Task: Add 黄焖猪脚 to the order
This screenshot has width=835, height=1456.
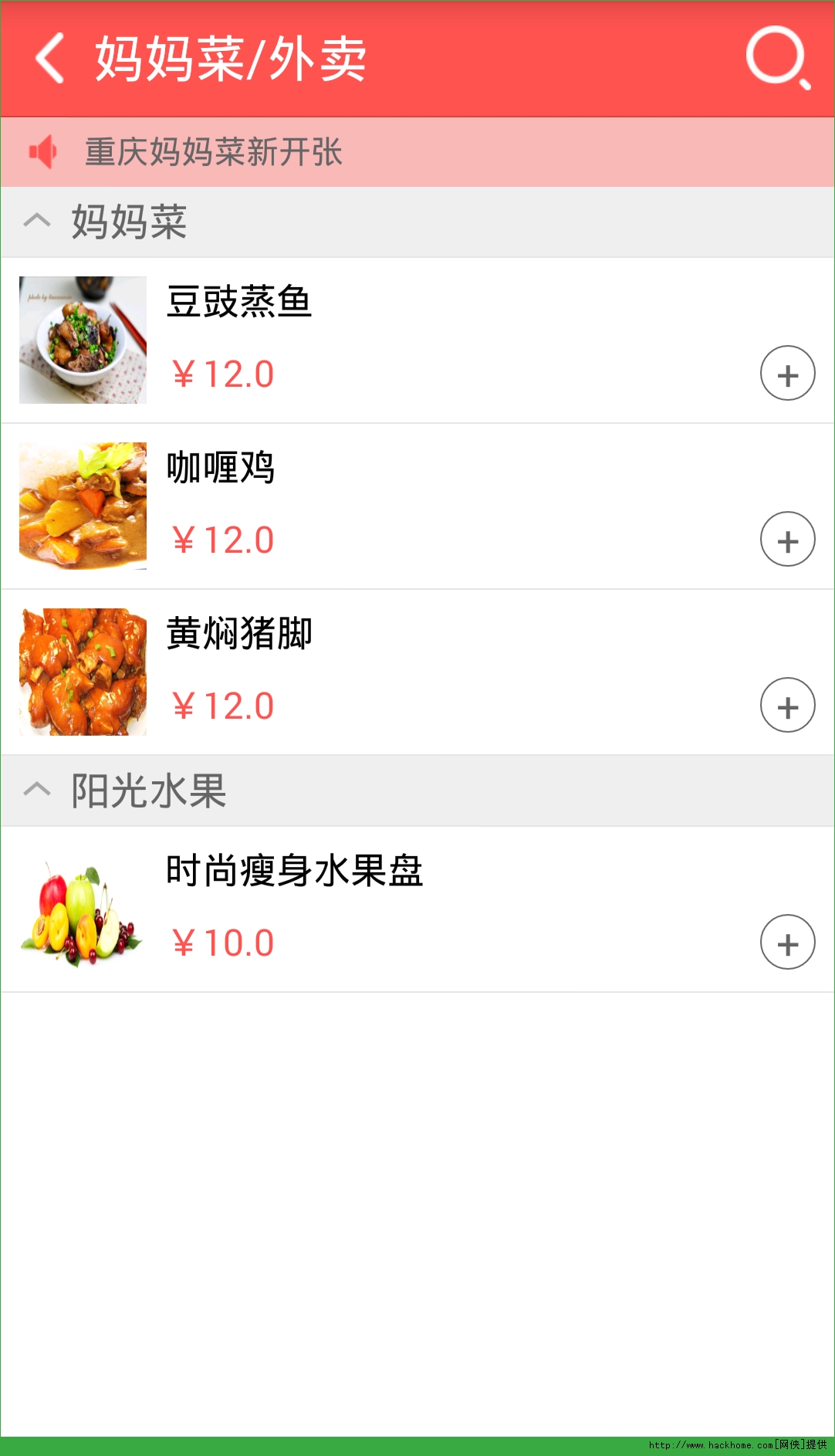Action: coord(787,706)
